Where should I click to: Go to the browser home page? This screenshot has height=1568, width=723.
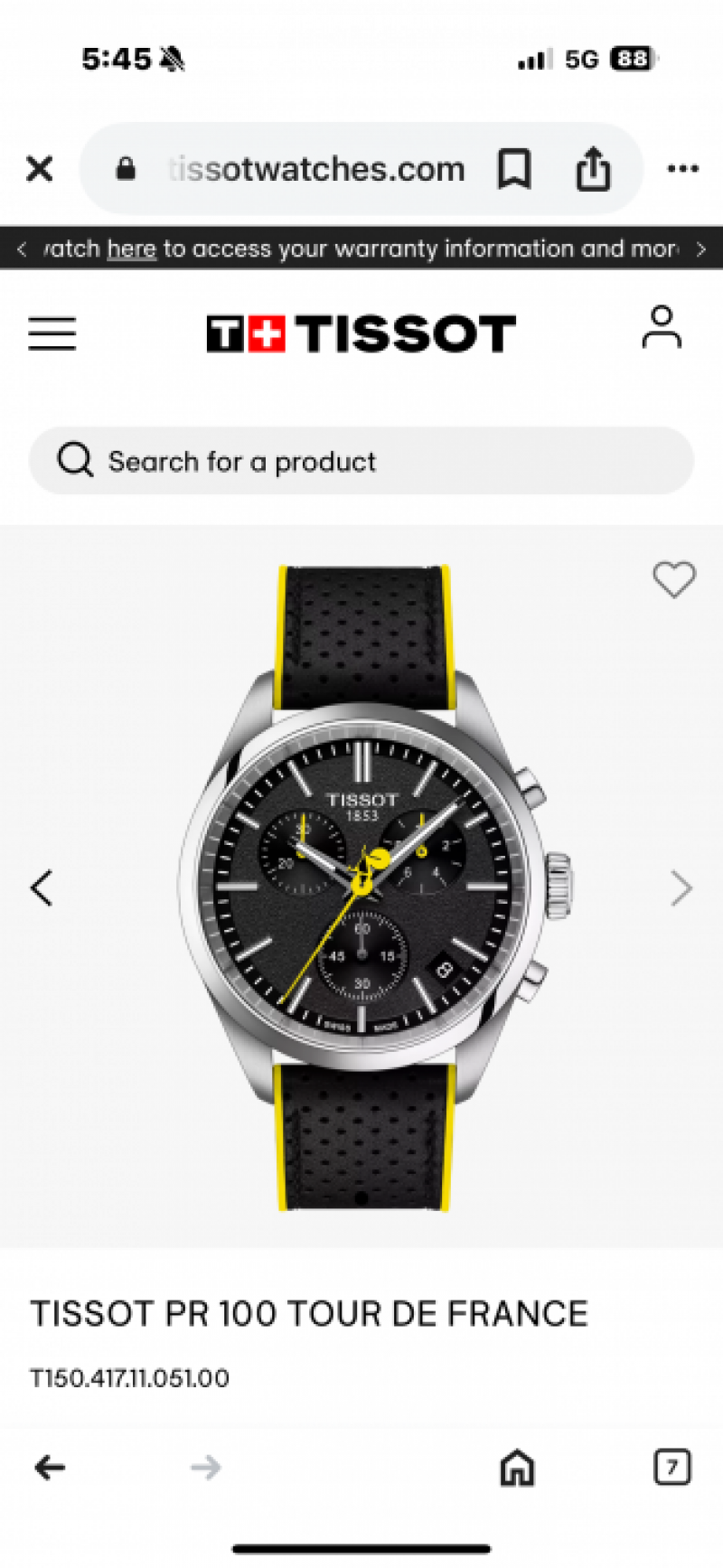click(517, 1468)
